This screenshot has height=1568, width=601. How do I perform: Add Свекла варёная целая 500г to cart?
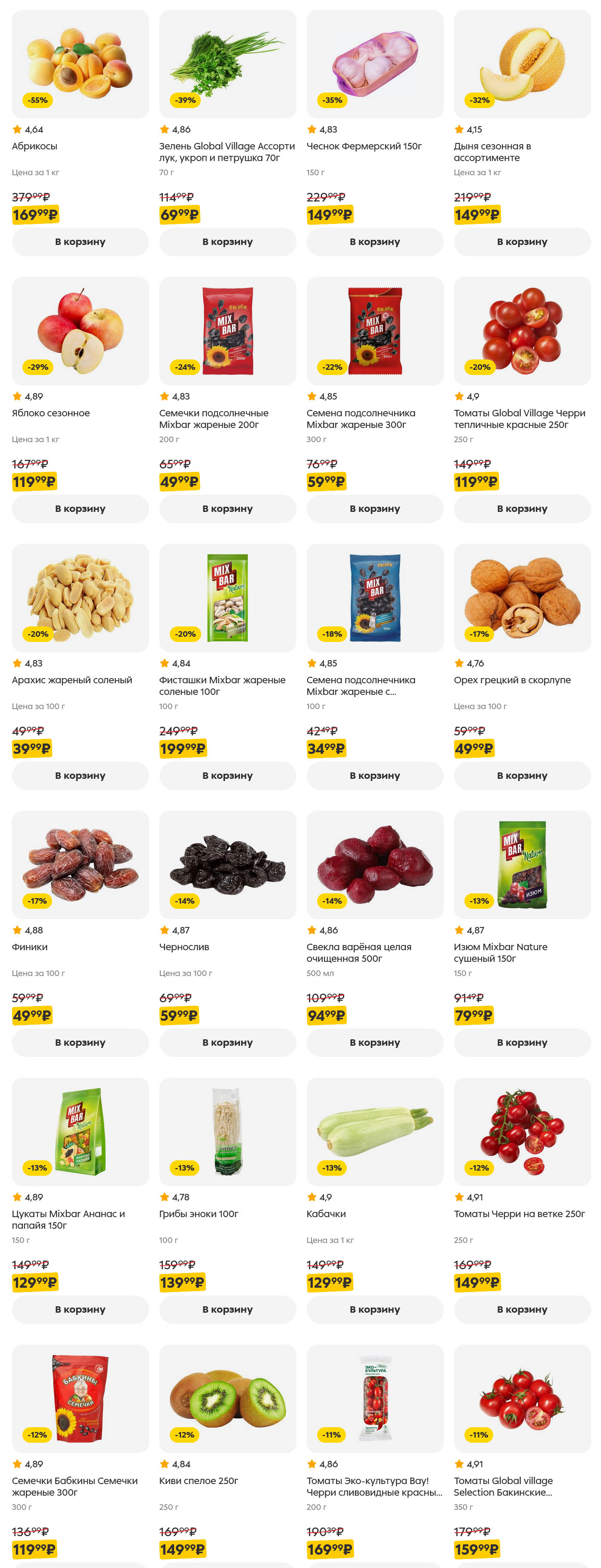[374, 1042]
